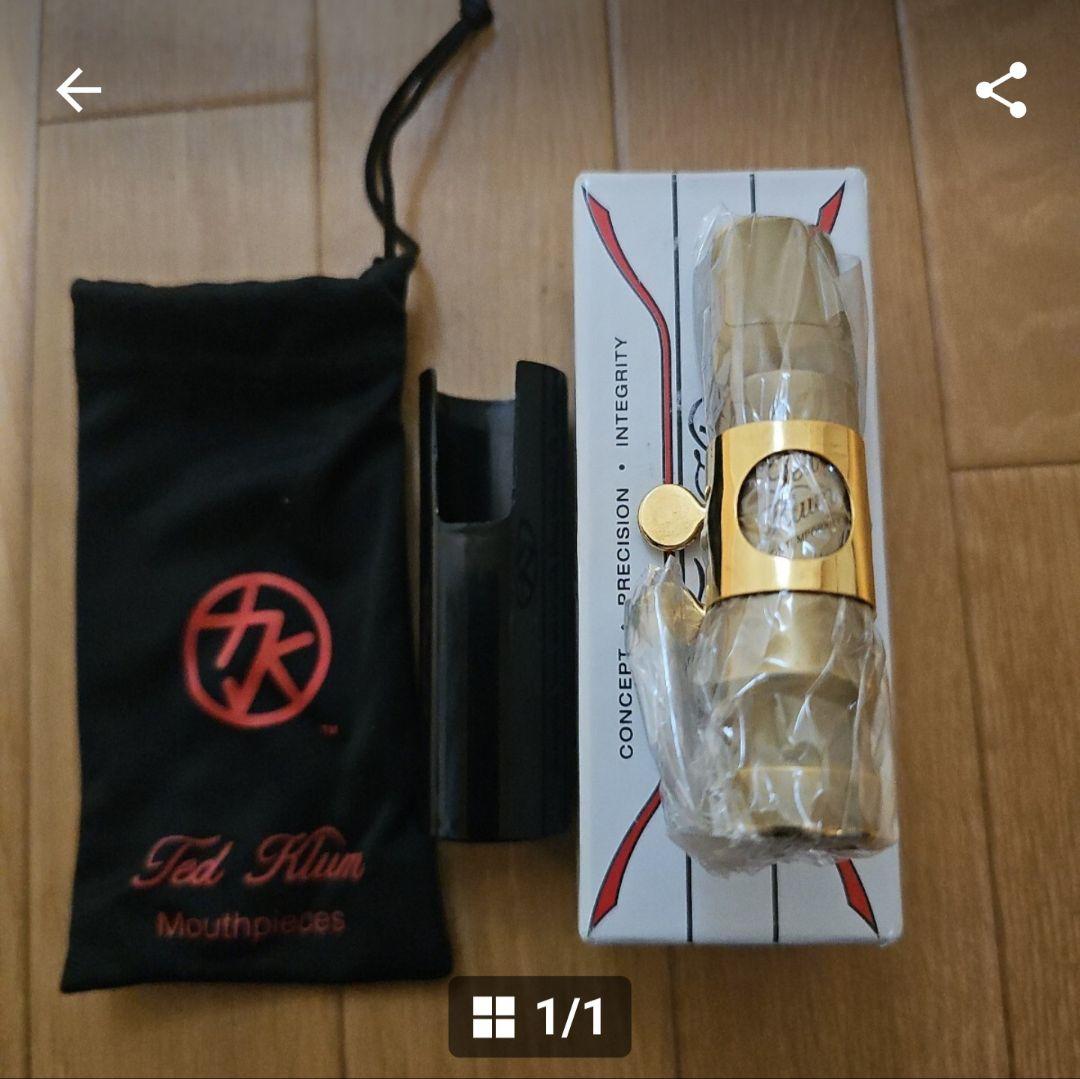The image size is (1080, 1079).
Task: Open the photo grid from 1/1 indicator
Action: pos(539,1016)
